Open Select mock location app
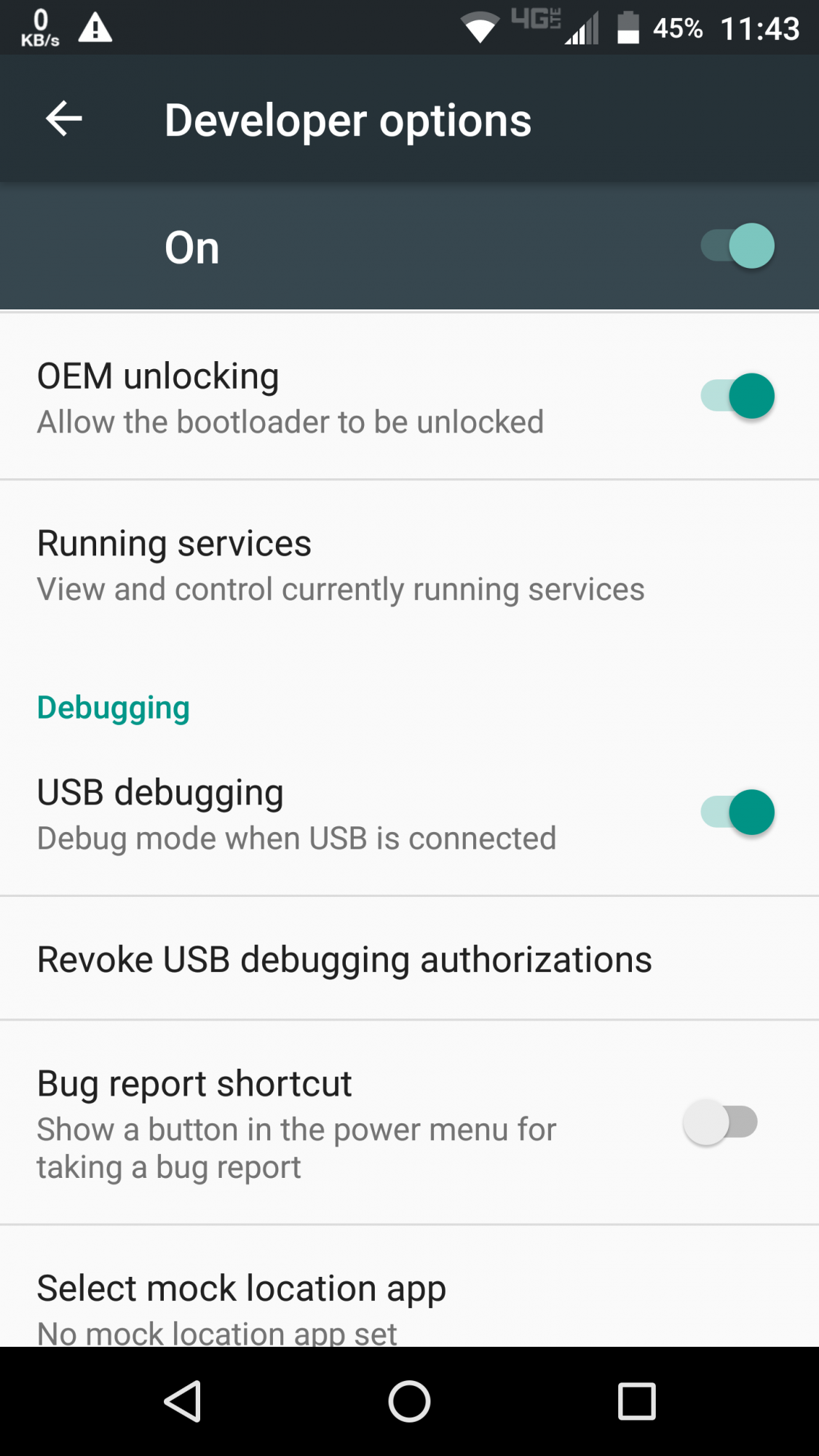Image resolution: width=819 pixels, height=1456 pixels. point(409,1286)
